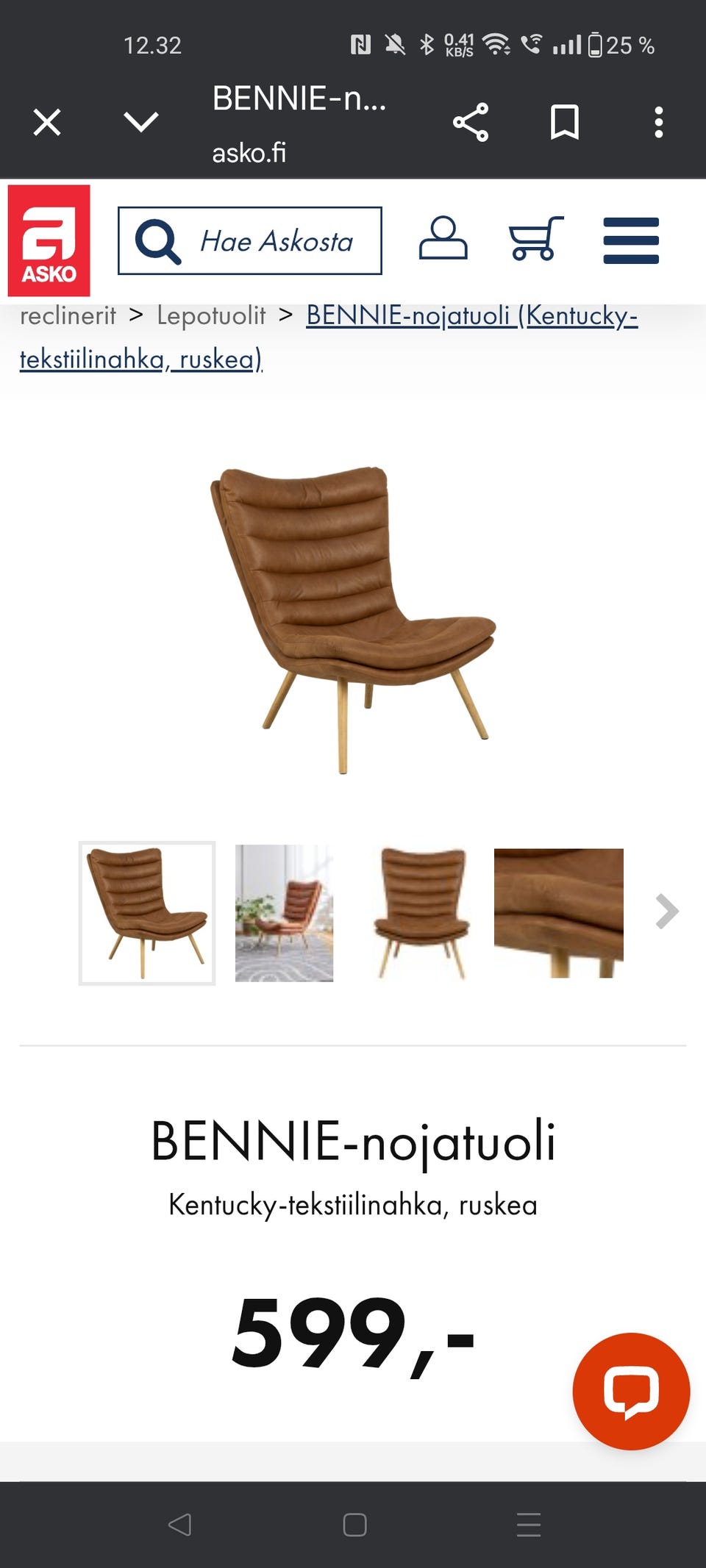
Task: Select the close-up leather detail thumbnail
Action: (558, 912)
